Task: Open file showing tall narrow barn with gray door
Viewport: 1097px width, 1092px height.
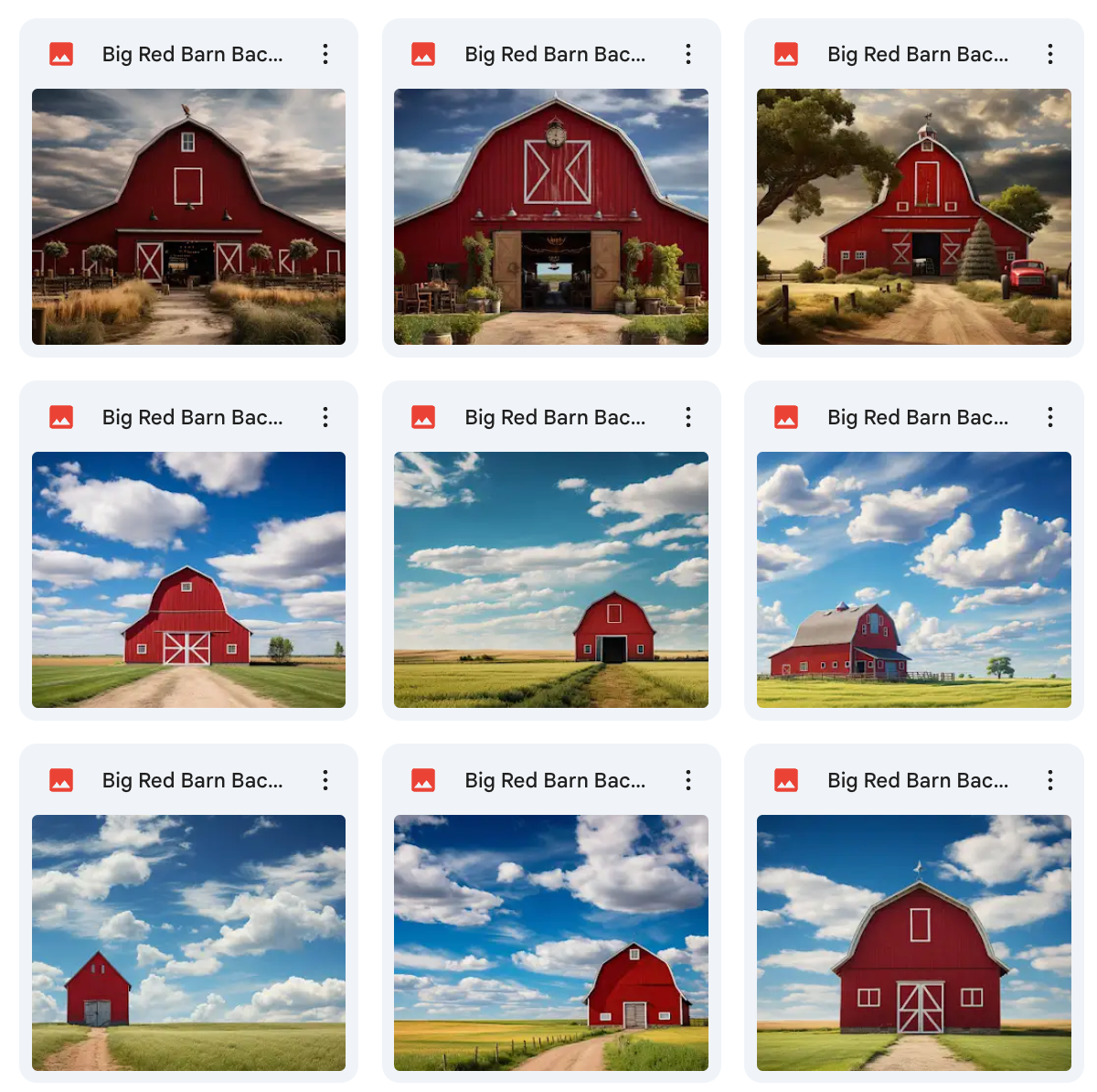Action: tap(188, 942)
